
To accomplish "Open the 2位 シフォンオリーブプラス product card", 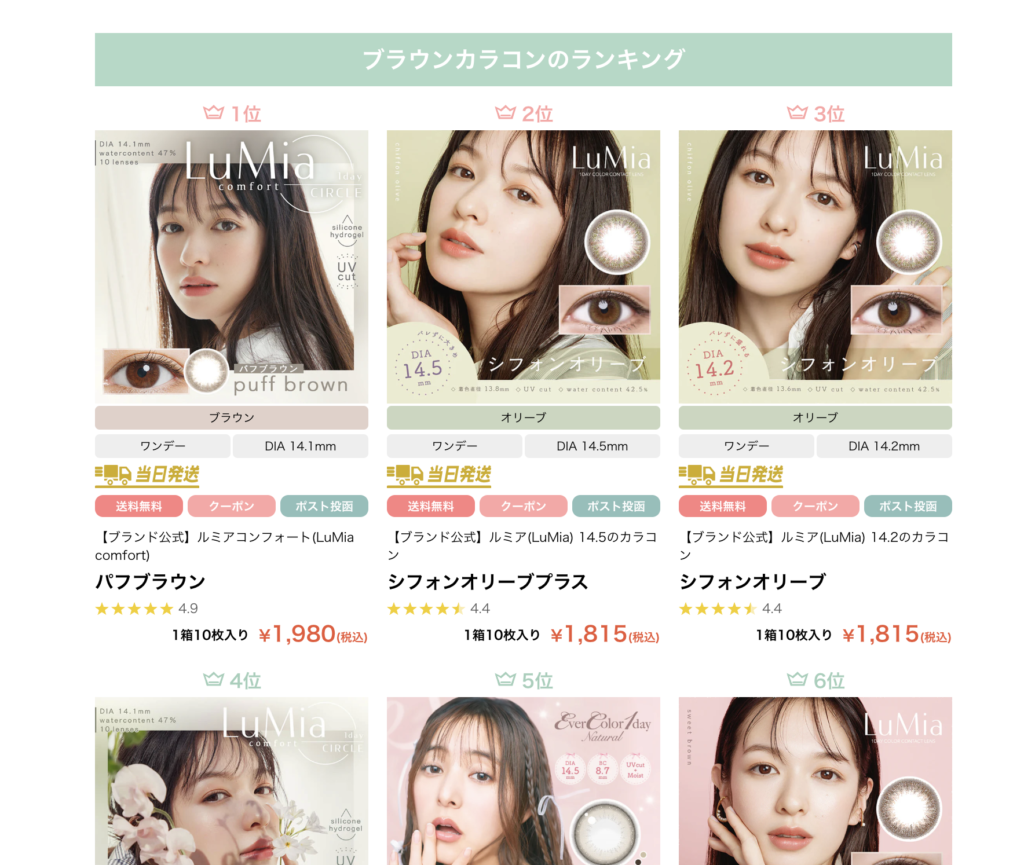I will (x=523, y=266).
